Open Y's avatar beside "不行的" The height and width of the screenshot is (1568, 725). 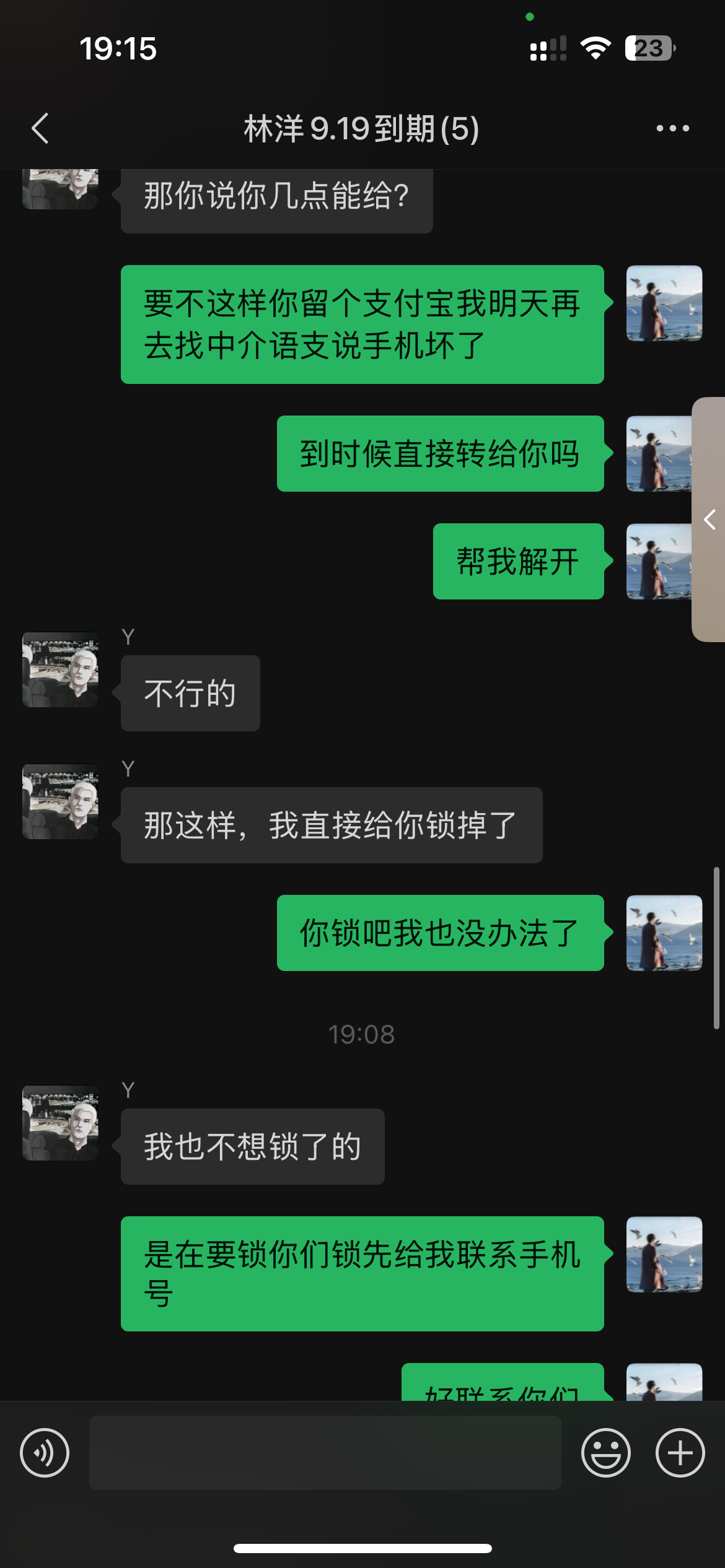pyautogui.click(x=60, y=669)
